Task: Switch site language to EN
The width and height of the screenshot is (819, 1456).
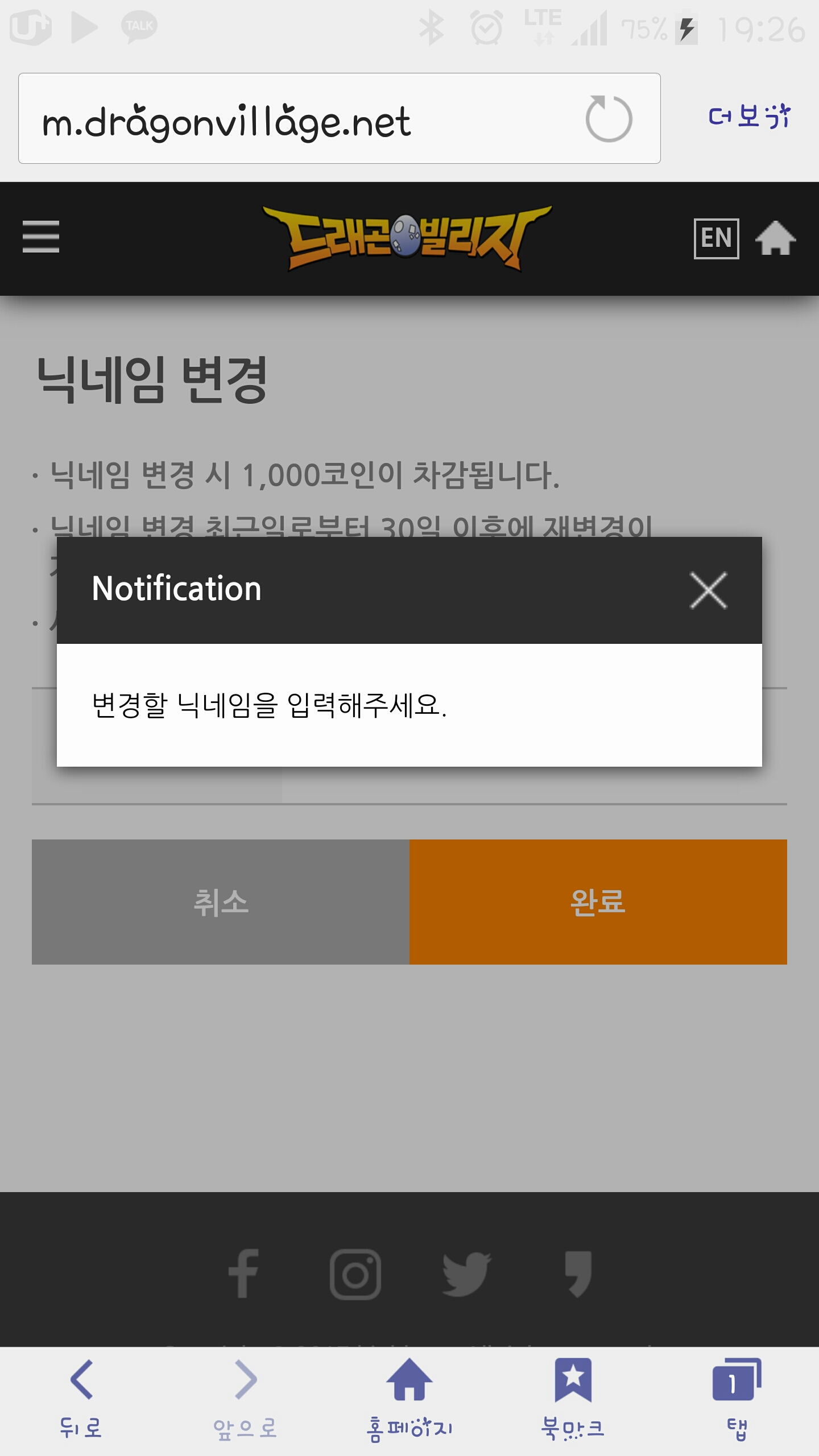Action: [x=716, y=238]
